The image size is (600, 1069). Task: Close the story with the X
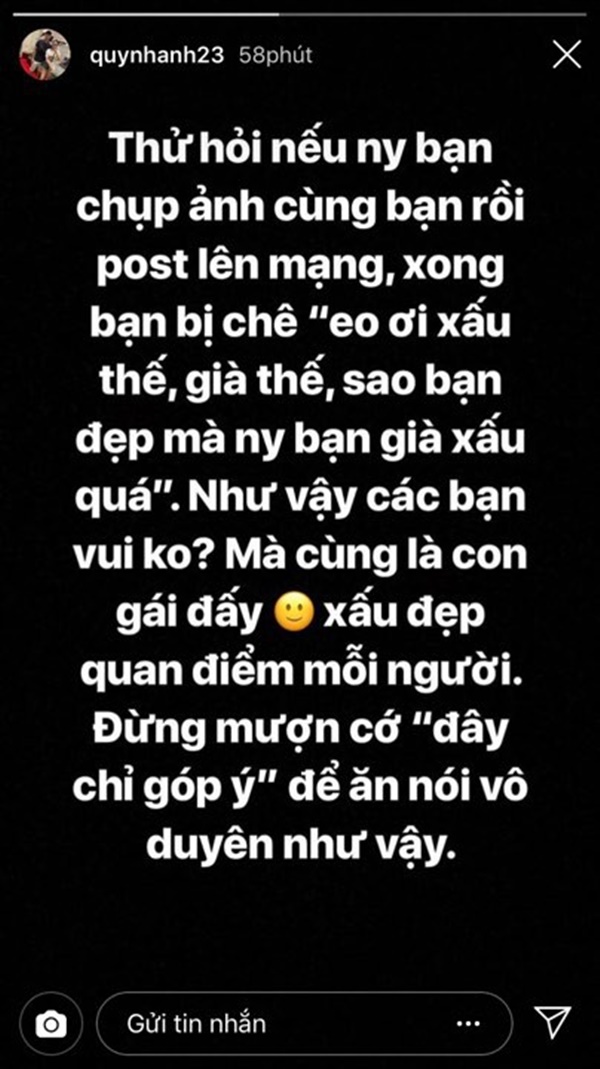coord(566,57)
